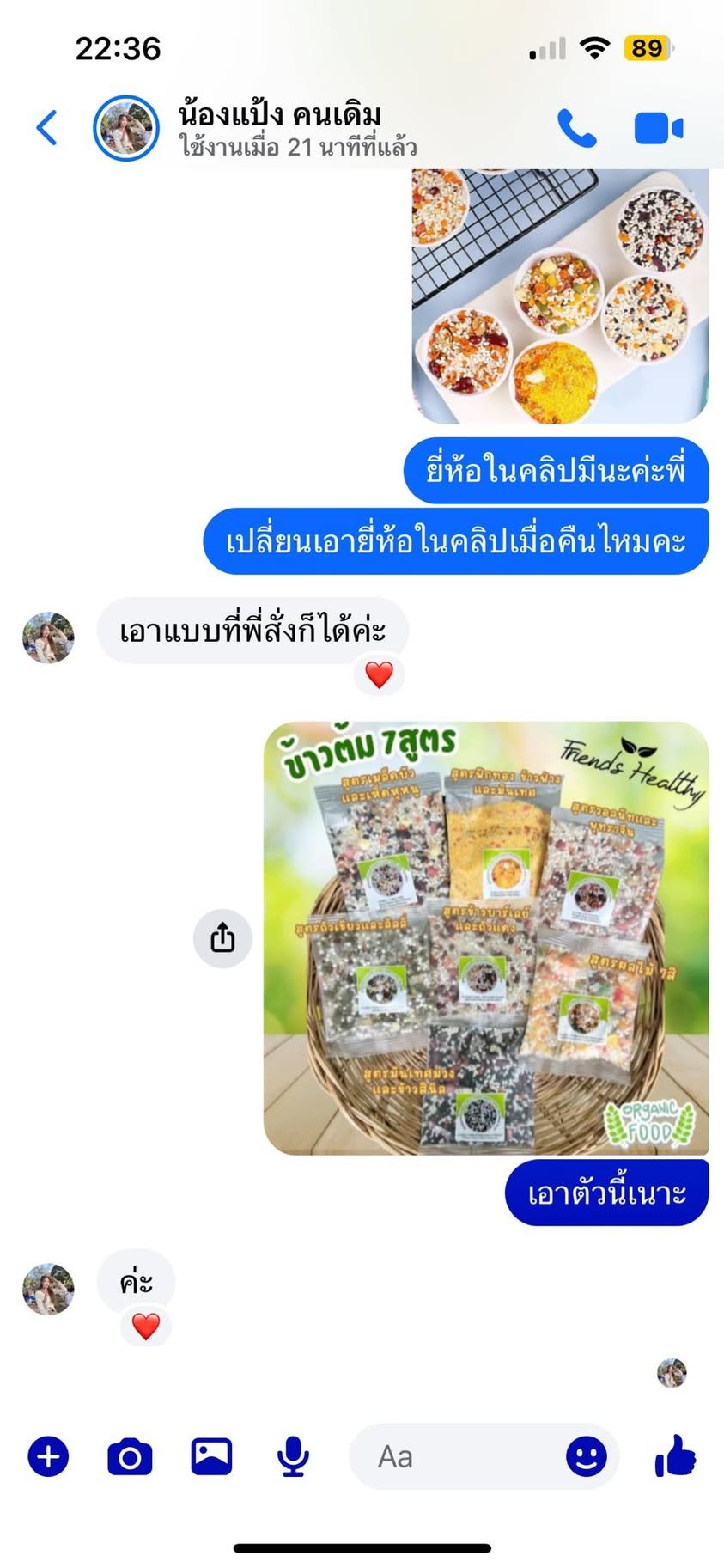This screenshot has width=724, height=1568.
Task: Tap the heart reaction on เอาแบบที่พี่สั่งก็ได้ค่ะ
Action: pos(380,674)
